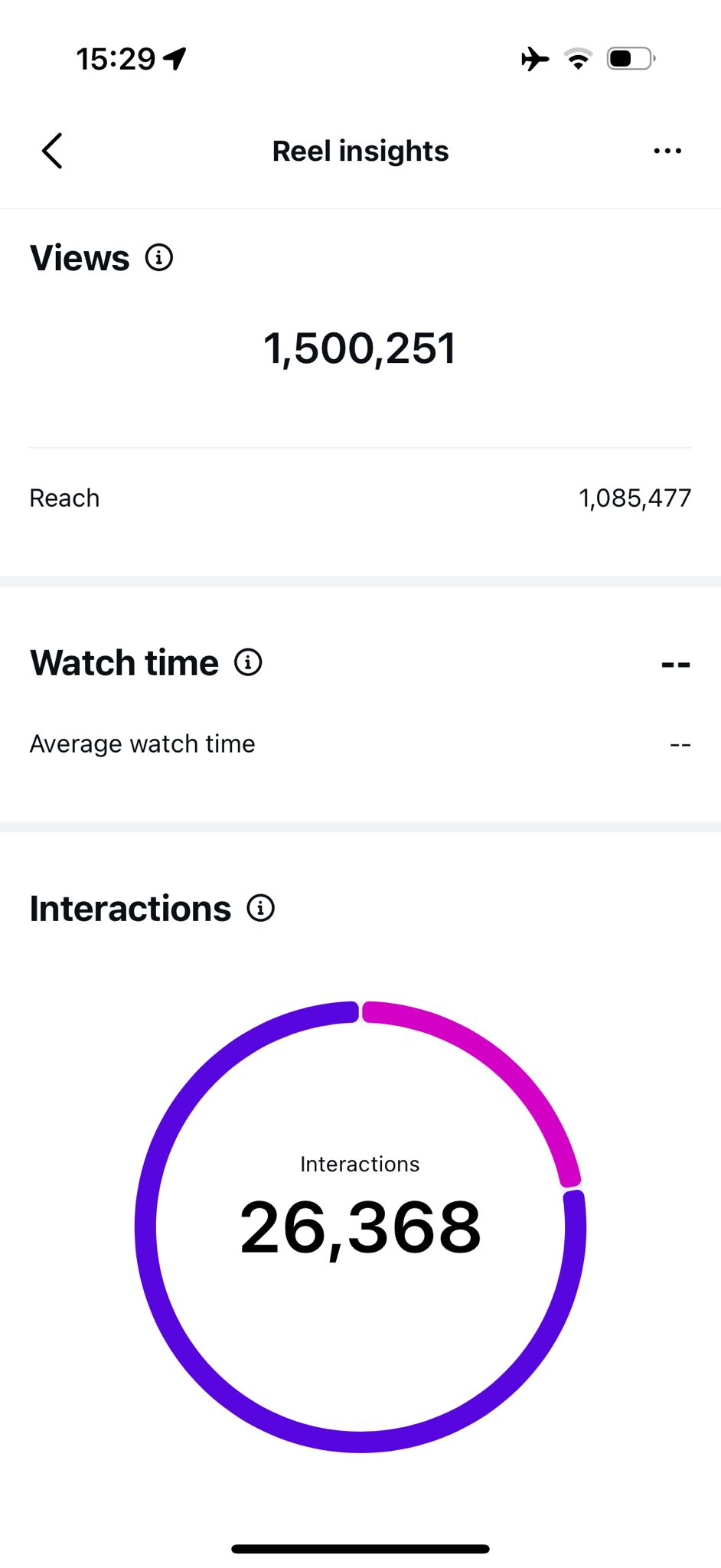Open the info icon beside Watch time

tap(248, 662)
